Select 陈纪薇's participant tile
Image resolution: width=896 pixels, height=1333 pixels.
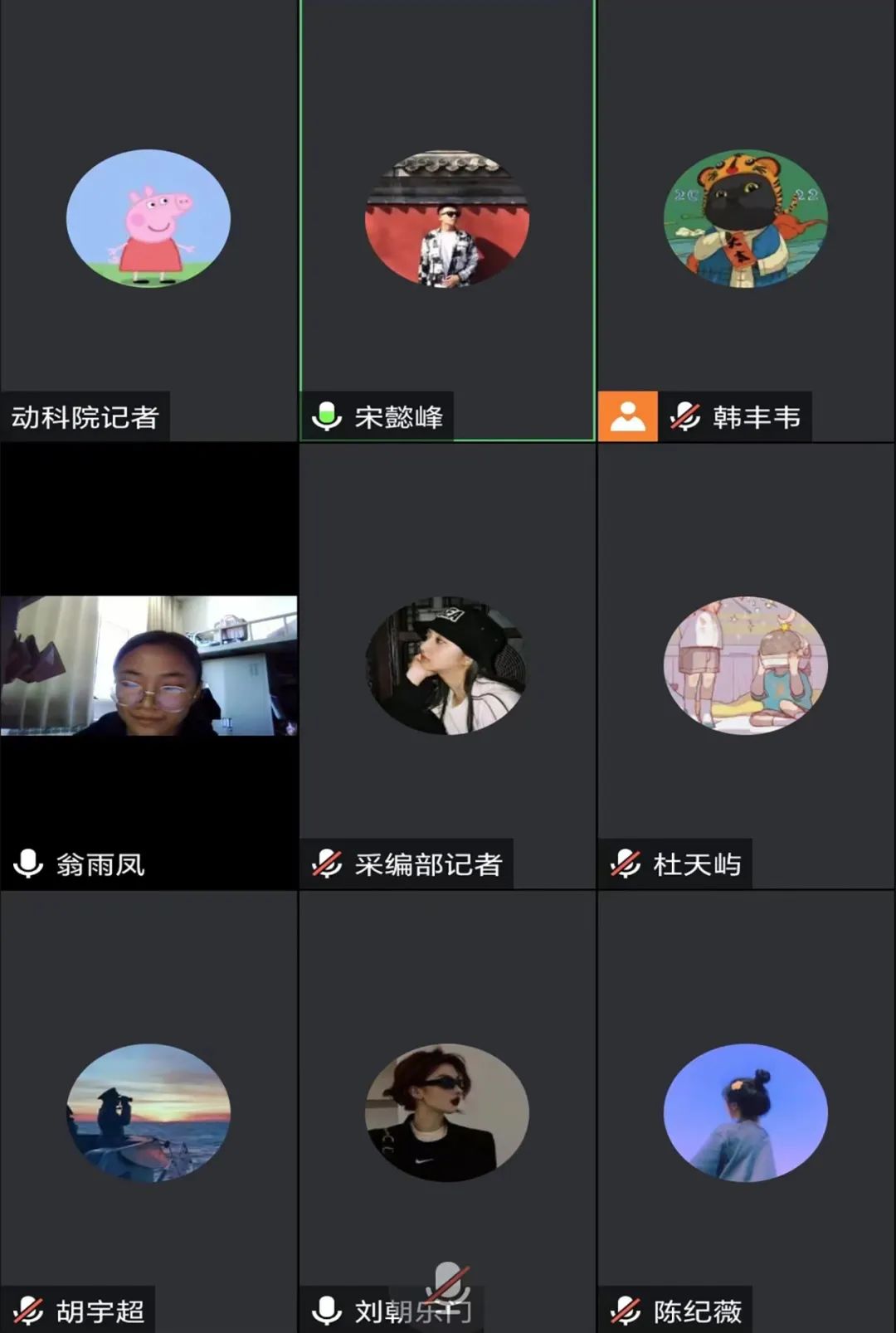click(746, 1112)
